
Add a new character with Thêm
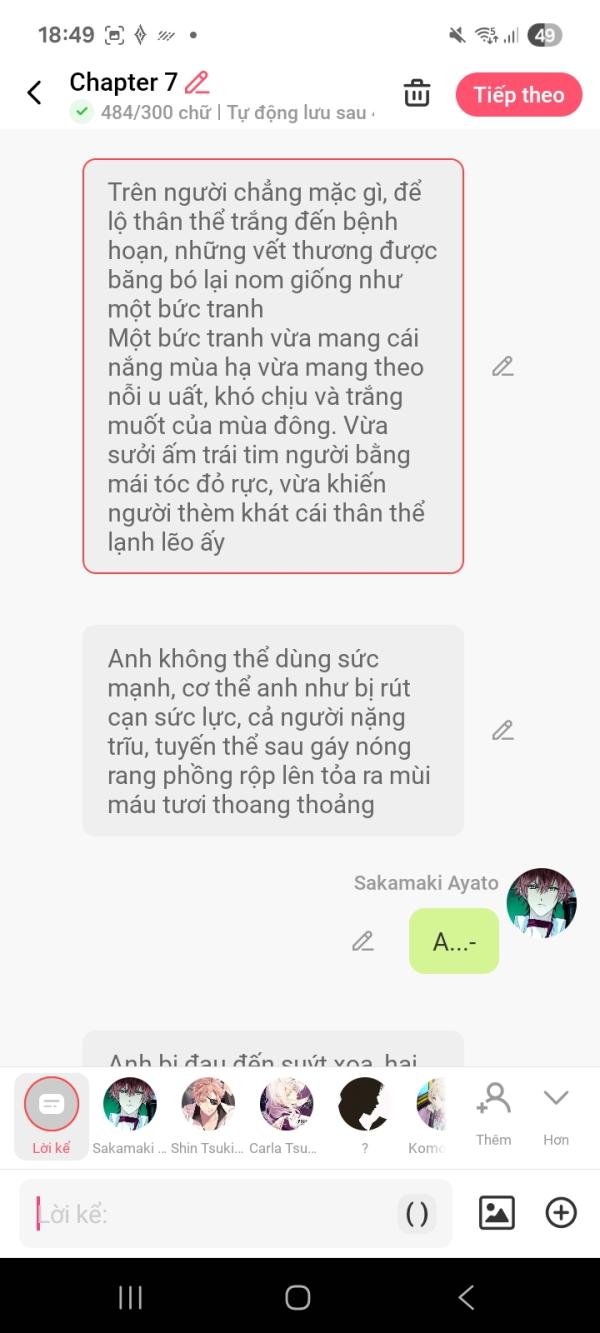[493, 1112]
